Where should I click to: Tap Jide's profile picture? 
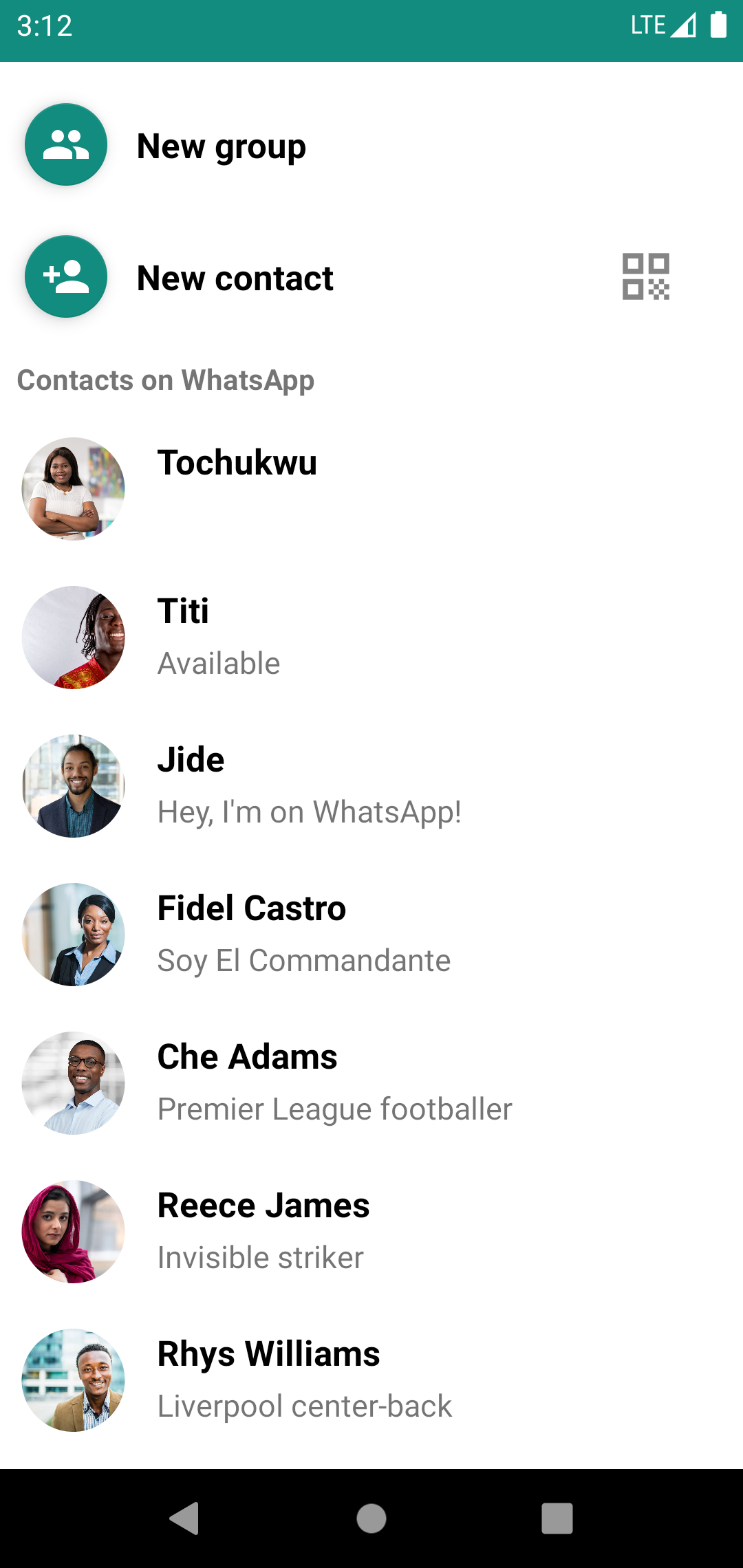click(73, 785)
